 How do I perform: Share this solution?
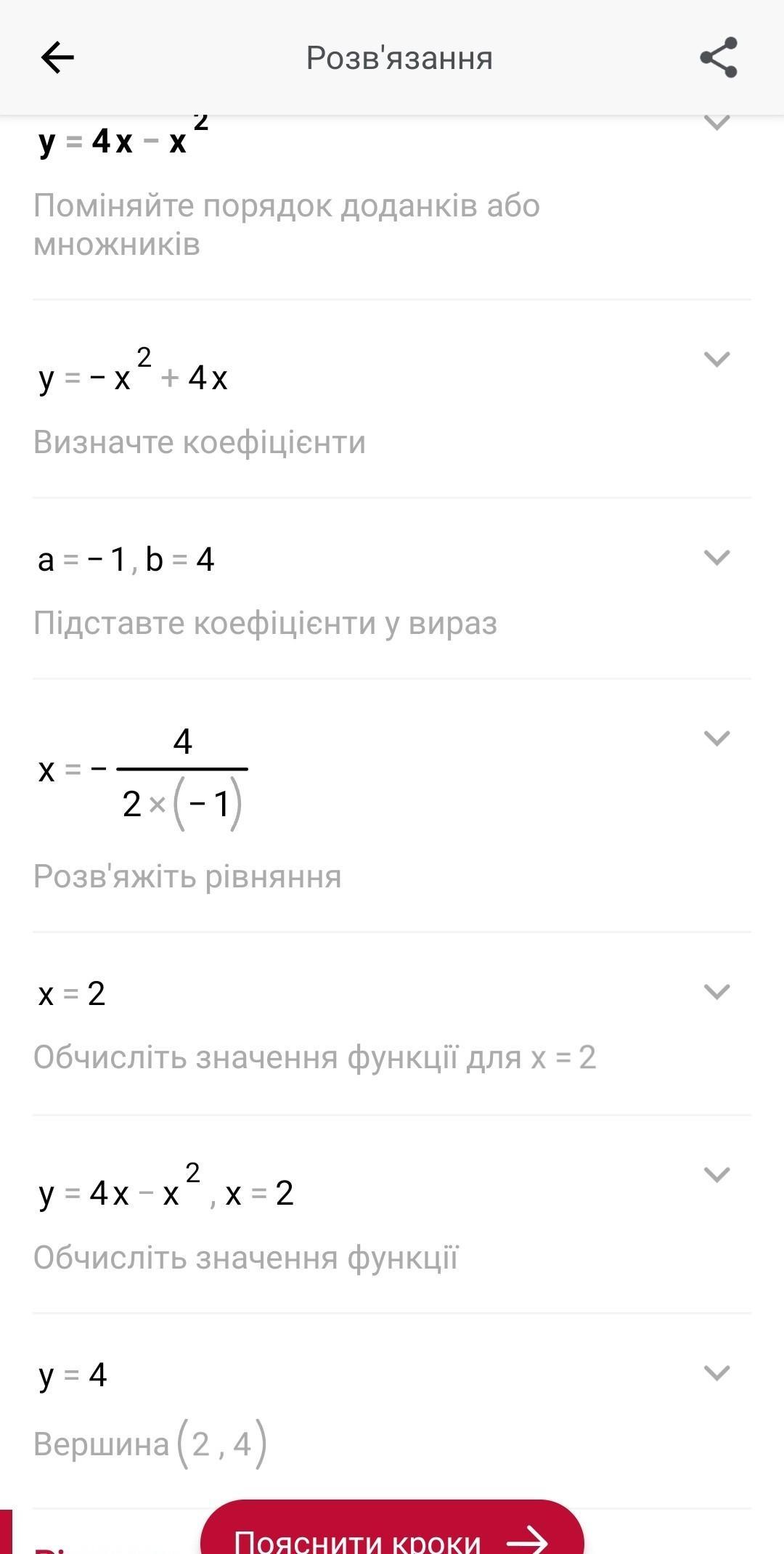pos(719,57)
